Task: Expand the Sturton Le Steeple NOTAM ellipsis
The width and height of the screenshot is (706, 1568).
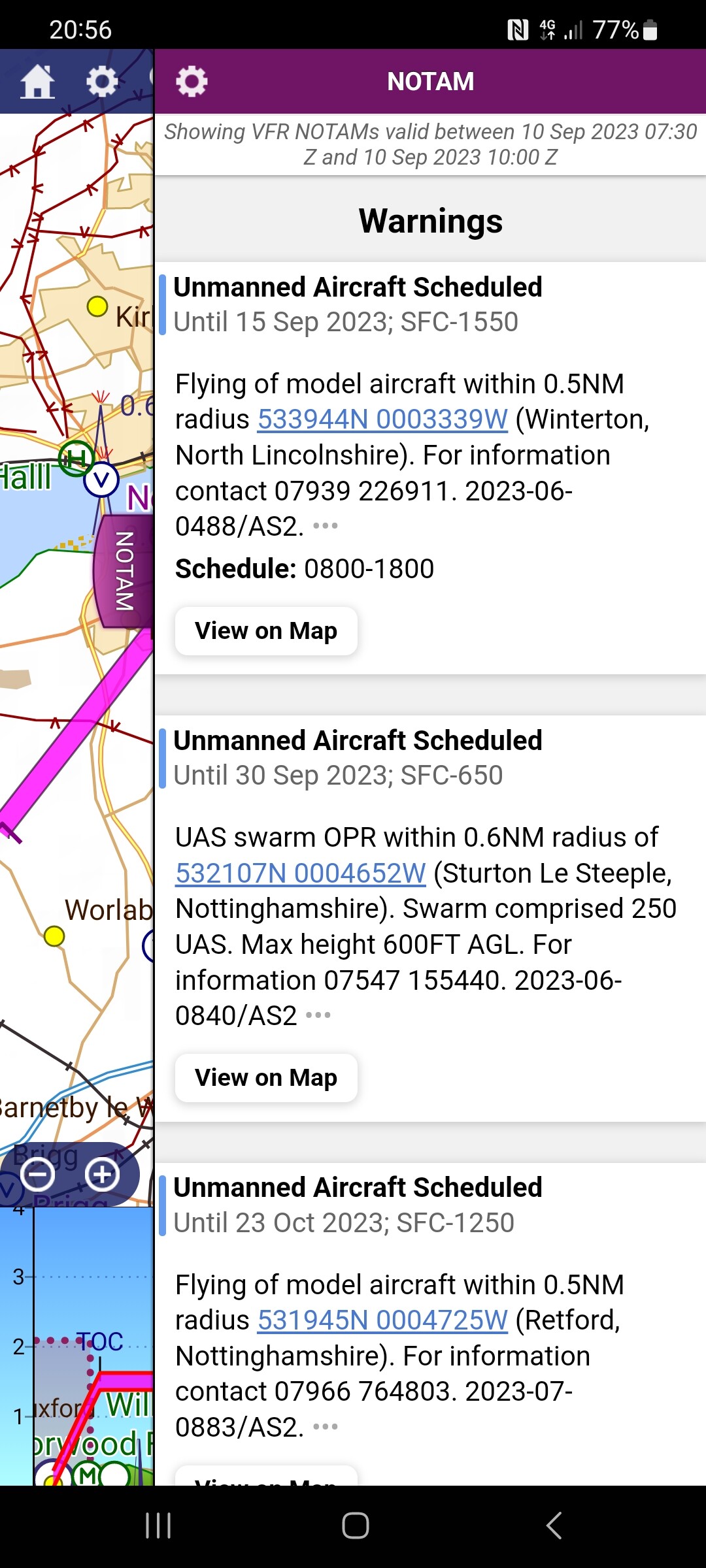Action: tap(318, 1015)
